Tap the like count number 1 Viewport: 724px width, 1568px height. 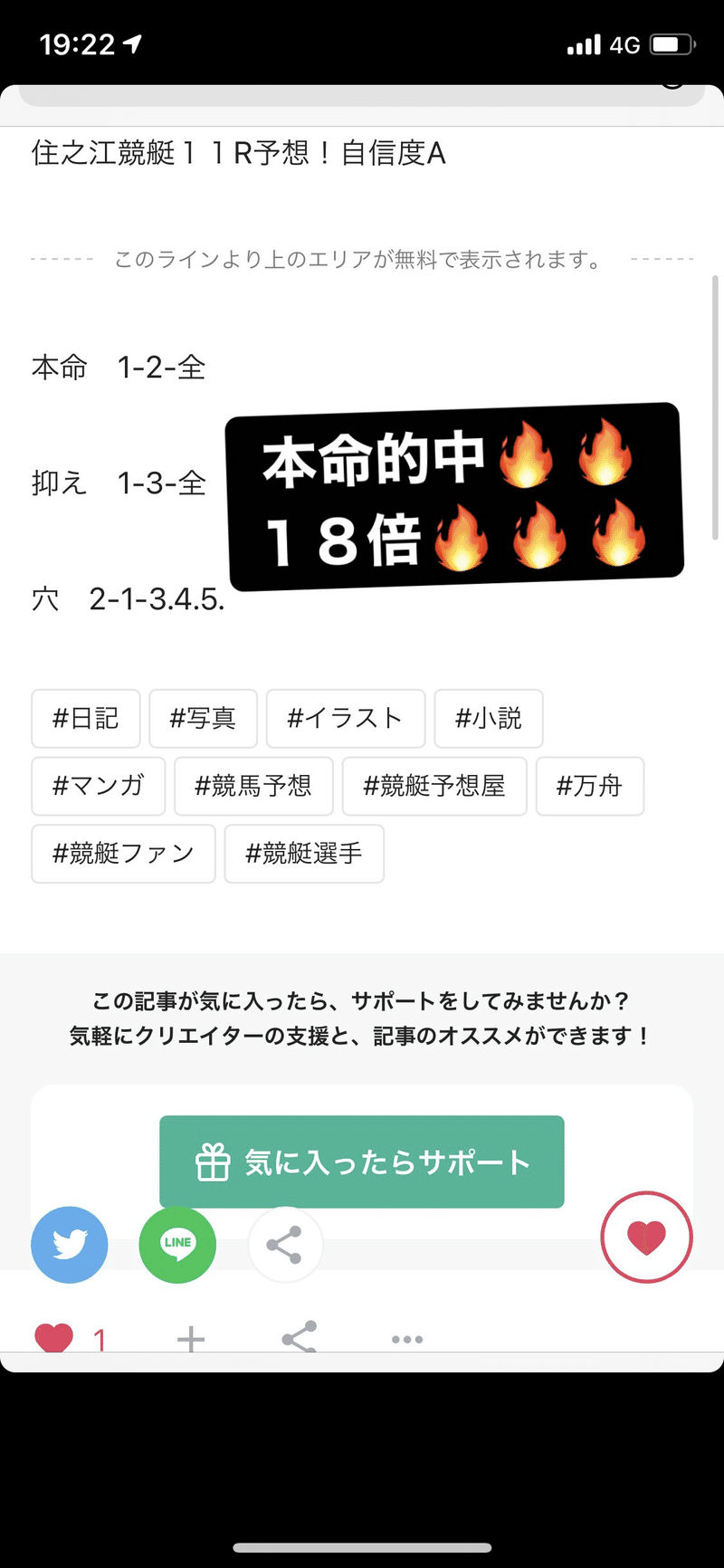pyautogui.click(x=99, y=1339)
